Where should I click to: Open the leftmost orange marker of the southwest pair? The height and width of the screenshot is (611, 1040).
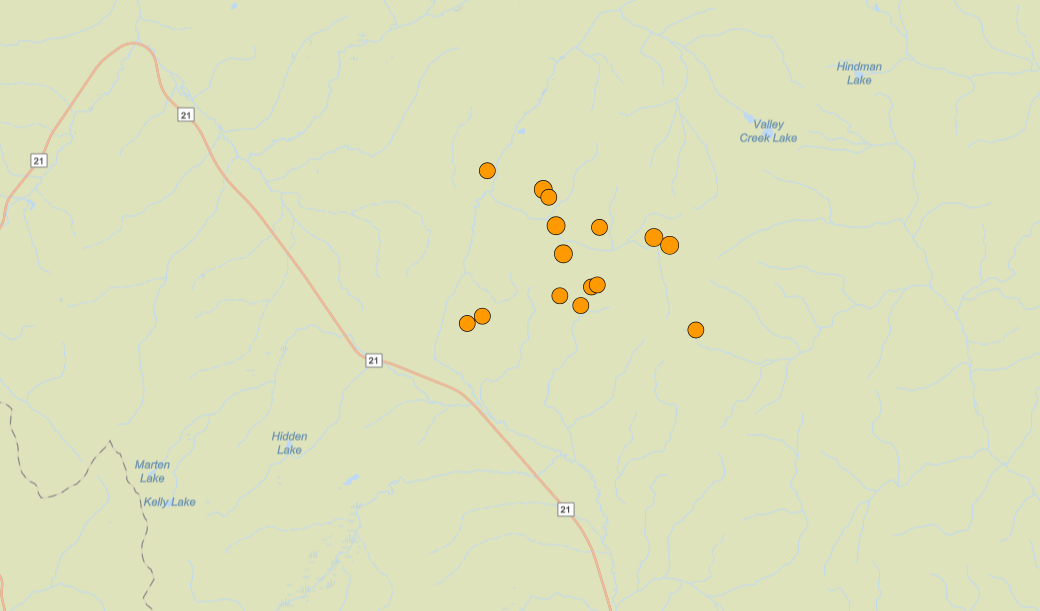[467, 323]
